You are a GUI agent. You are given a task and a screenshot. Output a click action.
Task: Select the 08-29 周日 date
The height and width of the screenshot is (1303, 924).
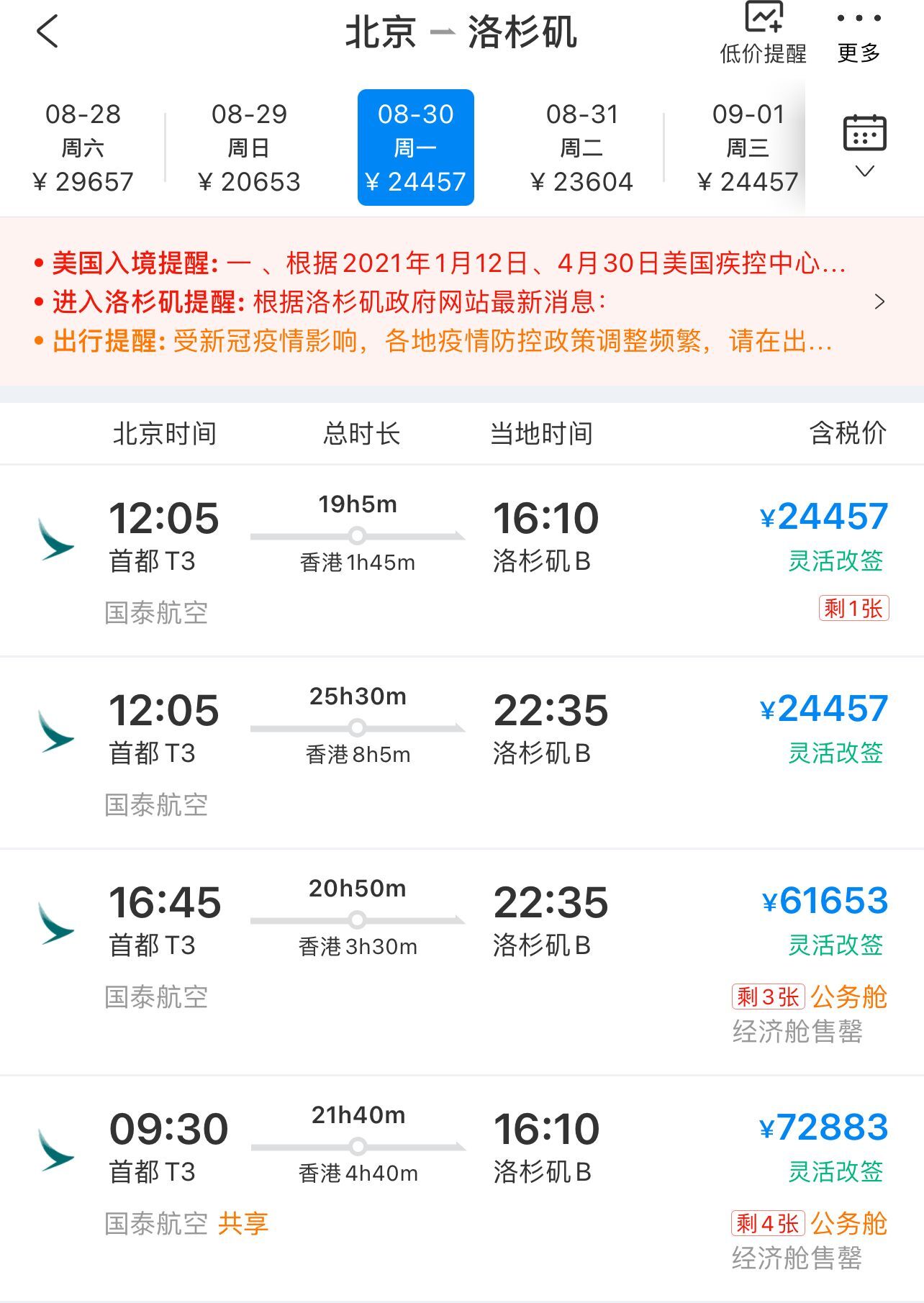tap(249, 147)
